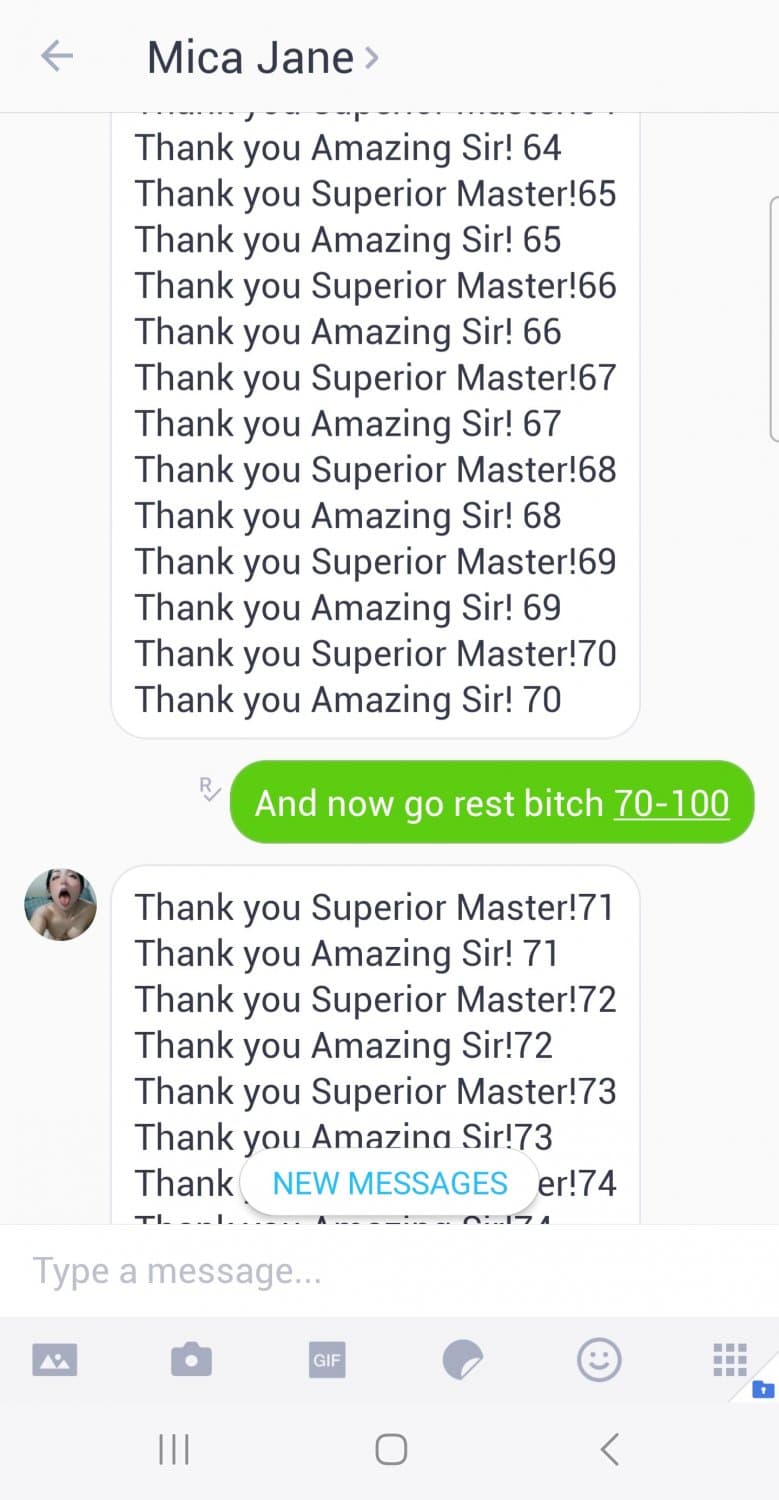Tap the Android back navigation button
Viewport: 779px width, 1500px height.
tap(608, 1447)
